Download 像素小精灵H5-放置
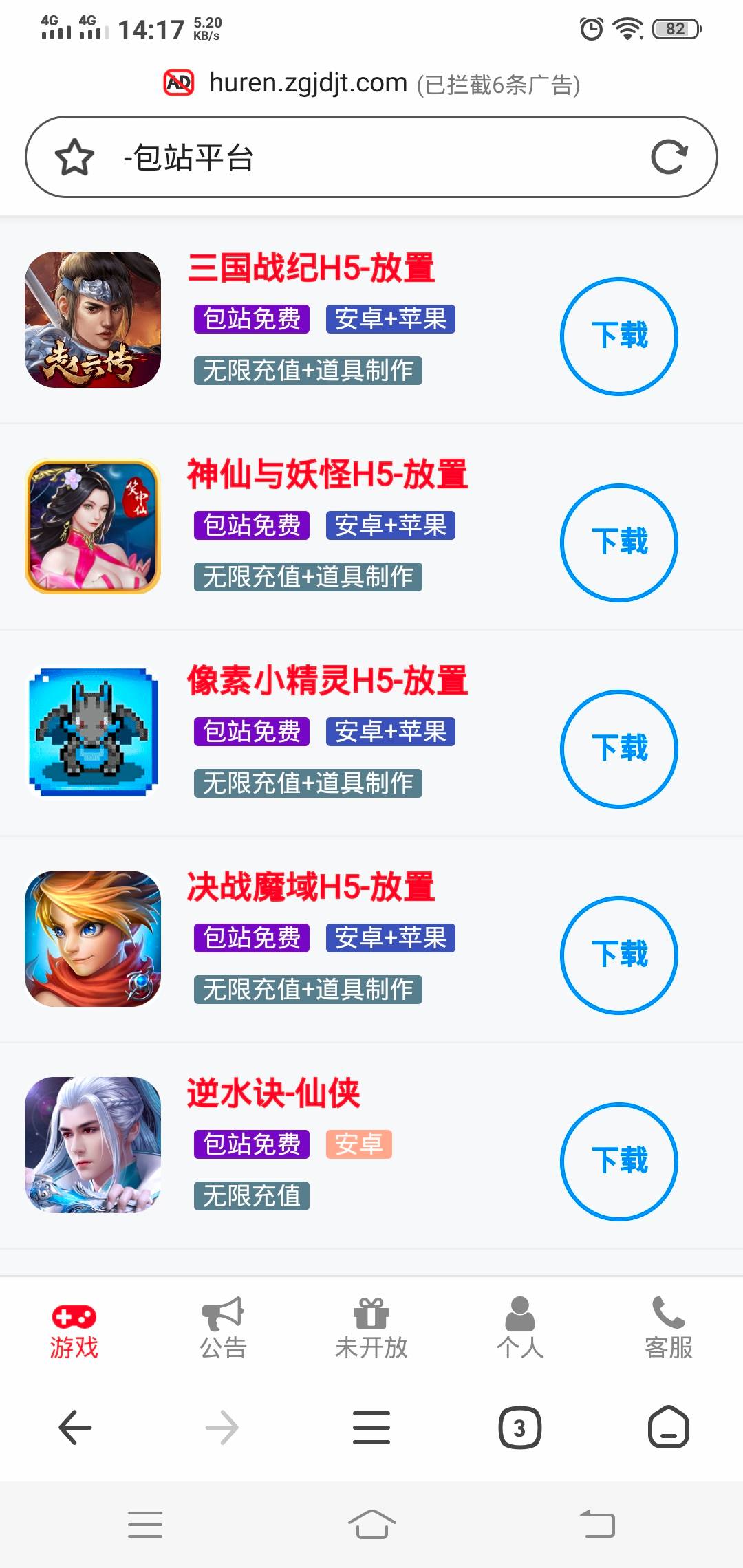 pos(619,749)
